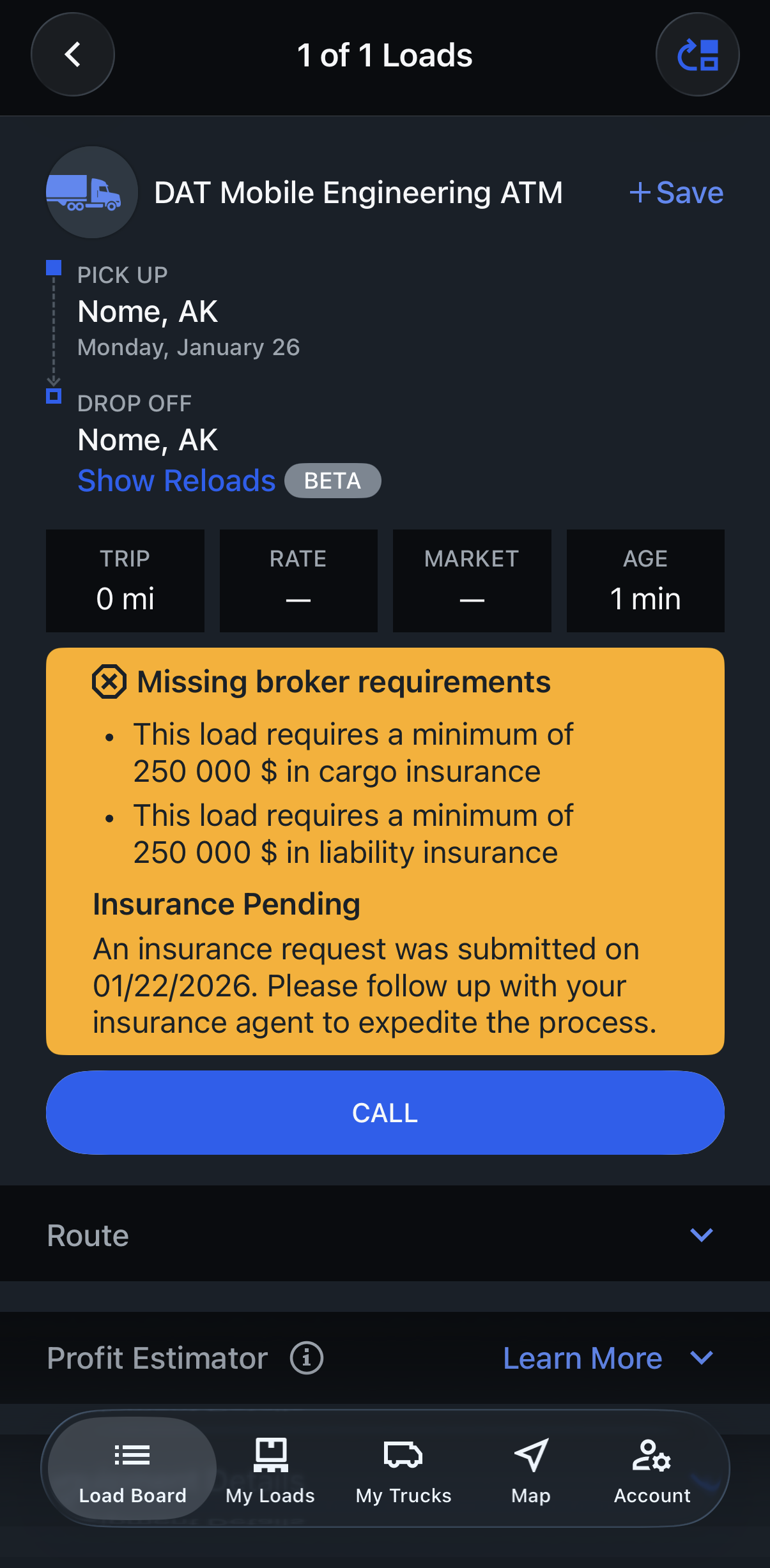Save this load with + Save
Image resolution: width=770 pixels, height=1568 pixels.
coord(676,193)
